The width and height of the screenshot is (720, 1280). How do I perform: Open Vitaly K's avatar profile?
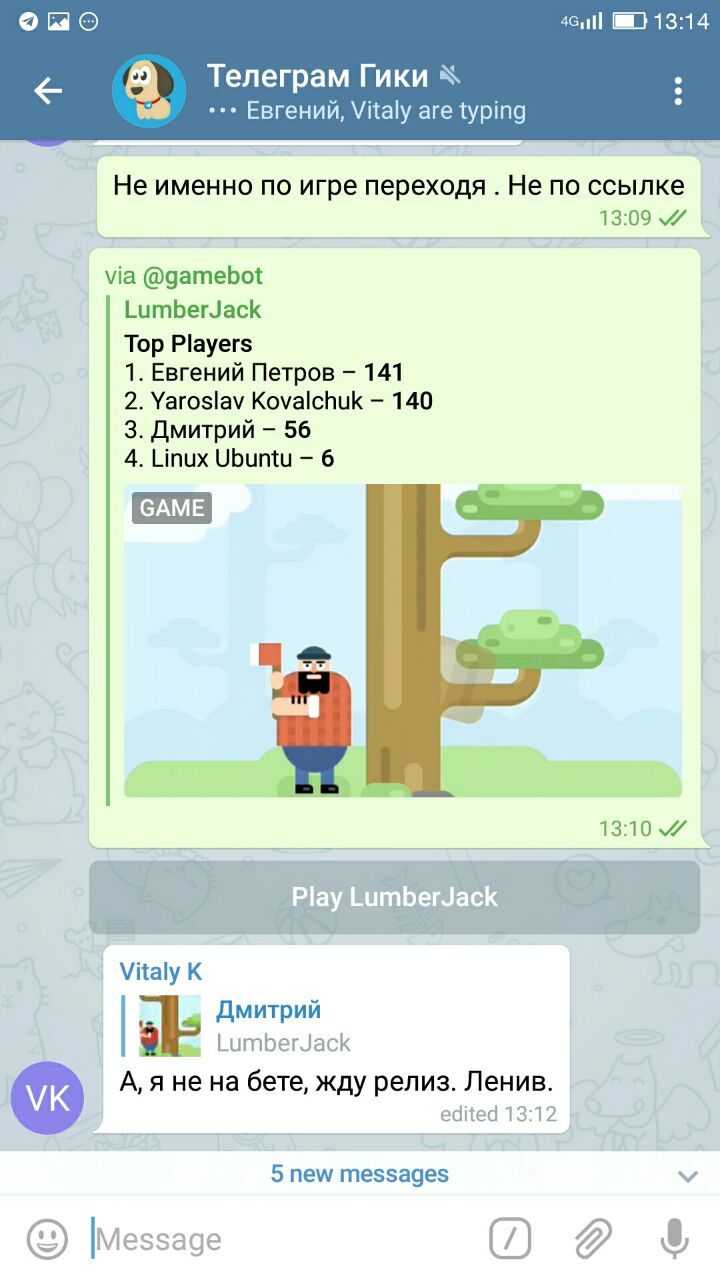click(x=47, y=1098)
